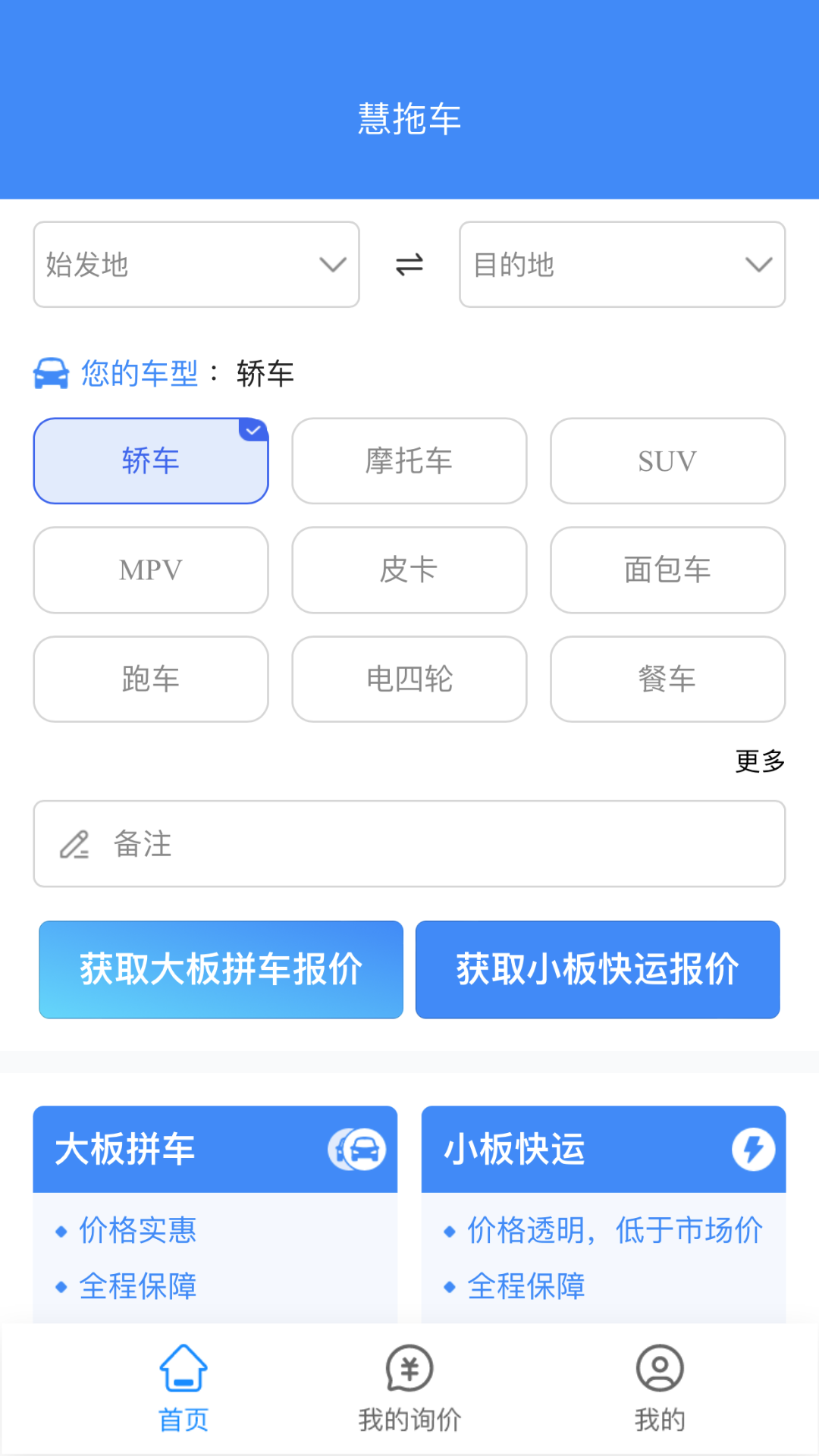The width and height of the screenshot is (819, 1456).
Task: Select the 餐车 vehicle option
Action: pyautogui.click(x=667, y=679)
